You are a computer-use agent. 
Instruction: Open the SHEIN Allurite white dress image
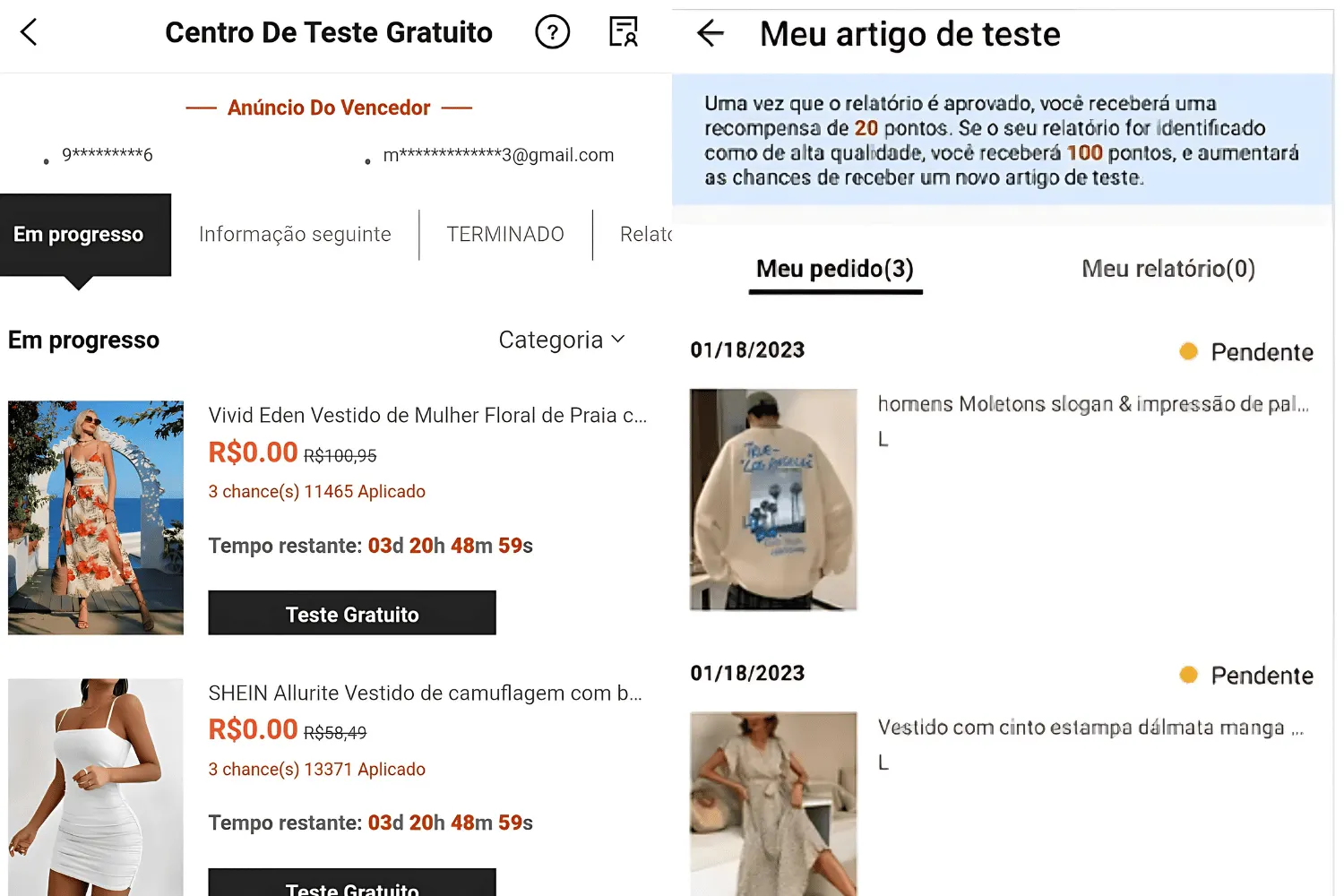[x=96, y=787]
